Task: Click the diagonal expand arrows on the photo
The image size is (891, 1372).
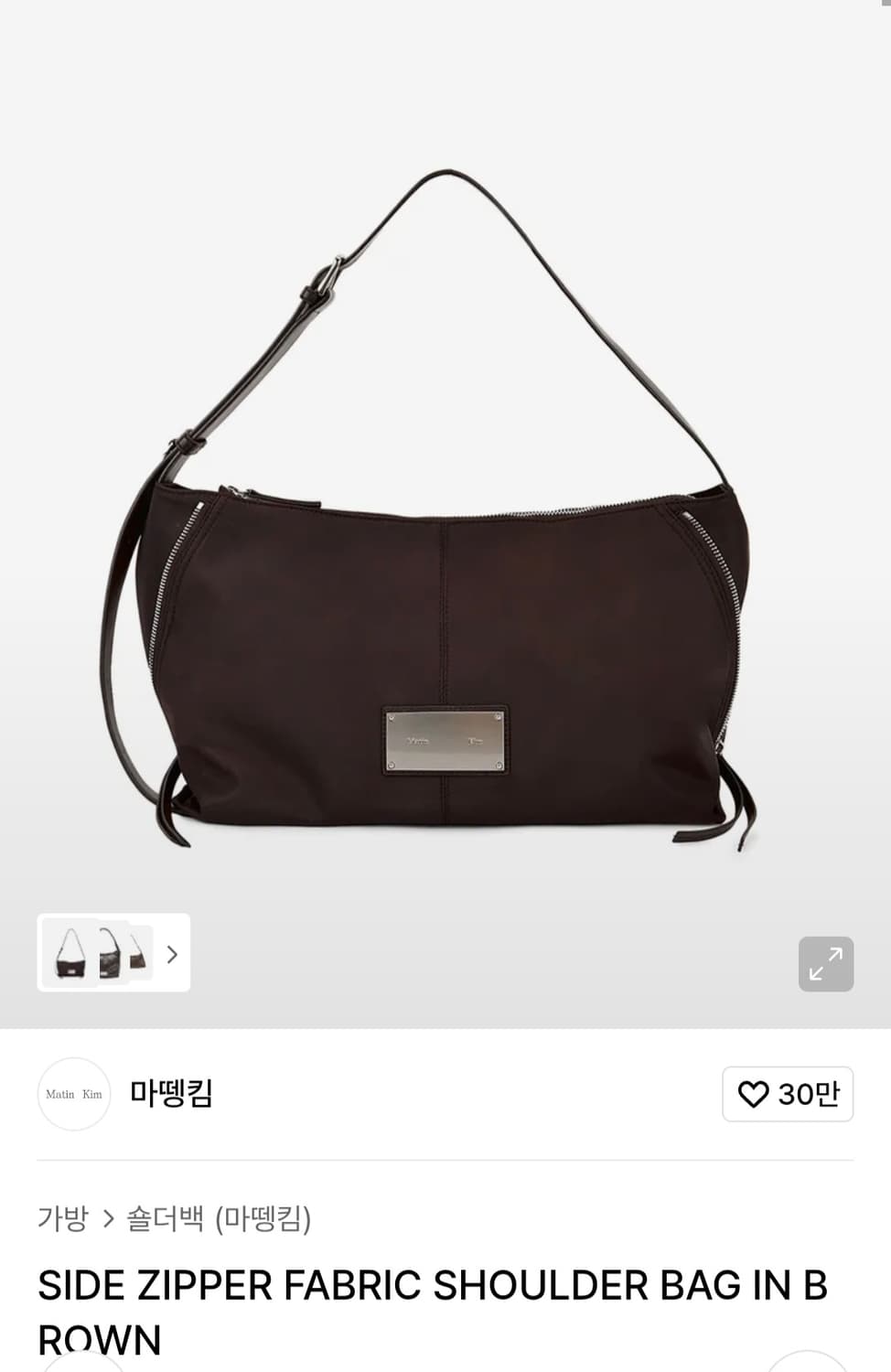Action: 825,964
